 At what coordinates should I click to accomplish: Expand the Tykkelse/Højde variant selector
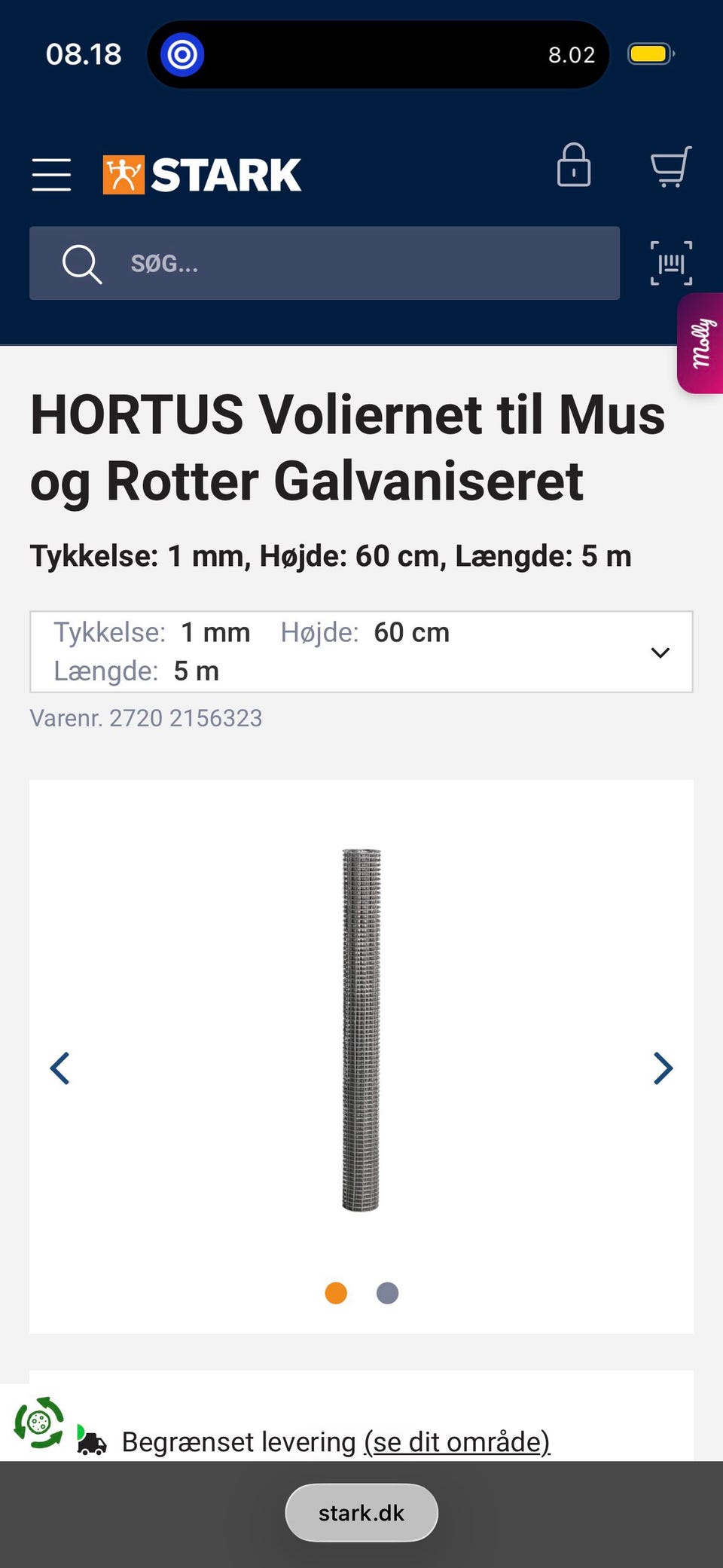tap(660, 652)
